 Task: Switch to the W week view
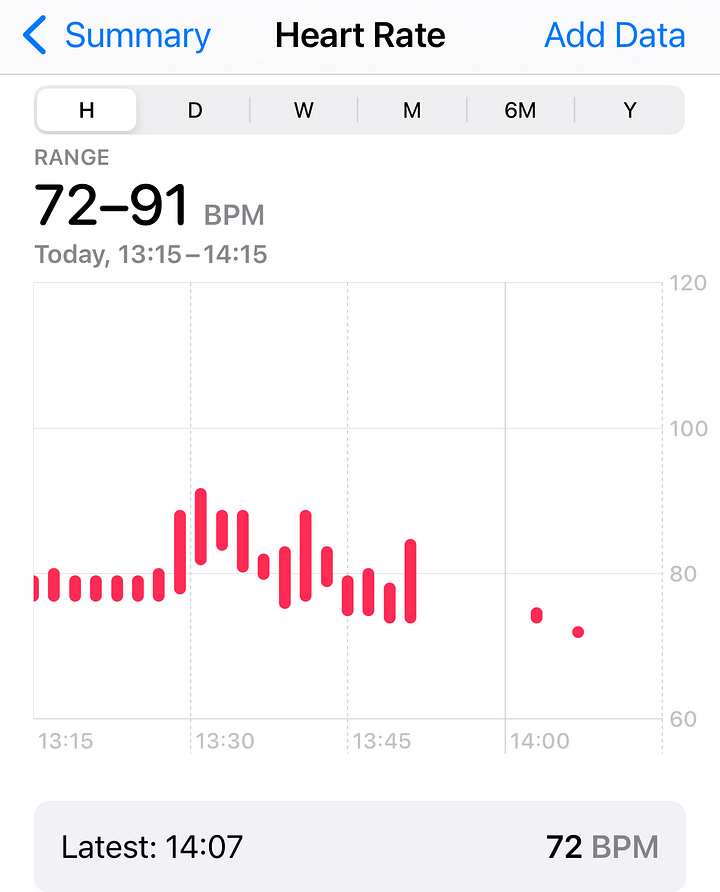point(304,110)
